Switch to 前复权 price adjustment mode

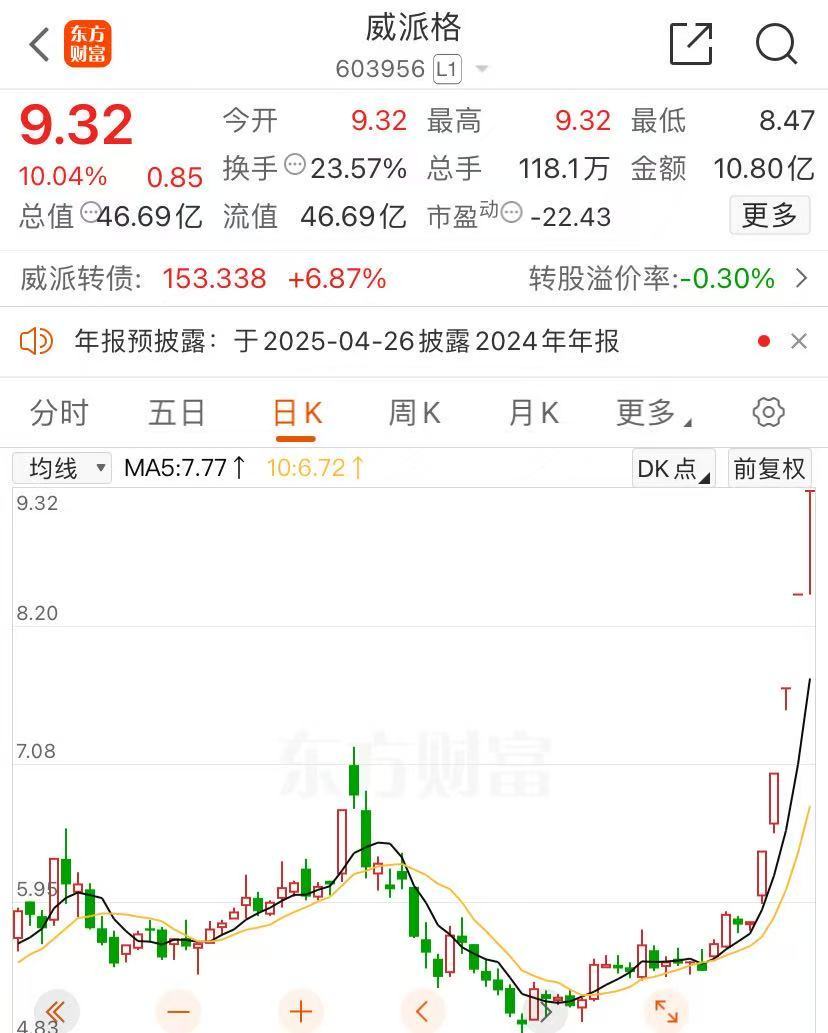click(769, 468)
